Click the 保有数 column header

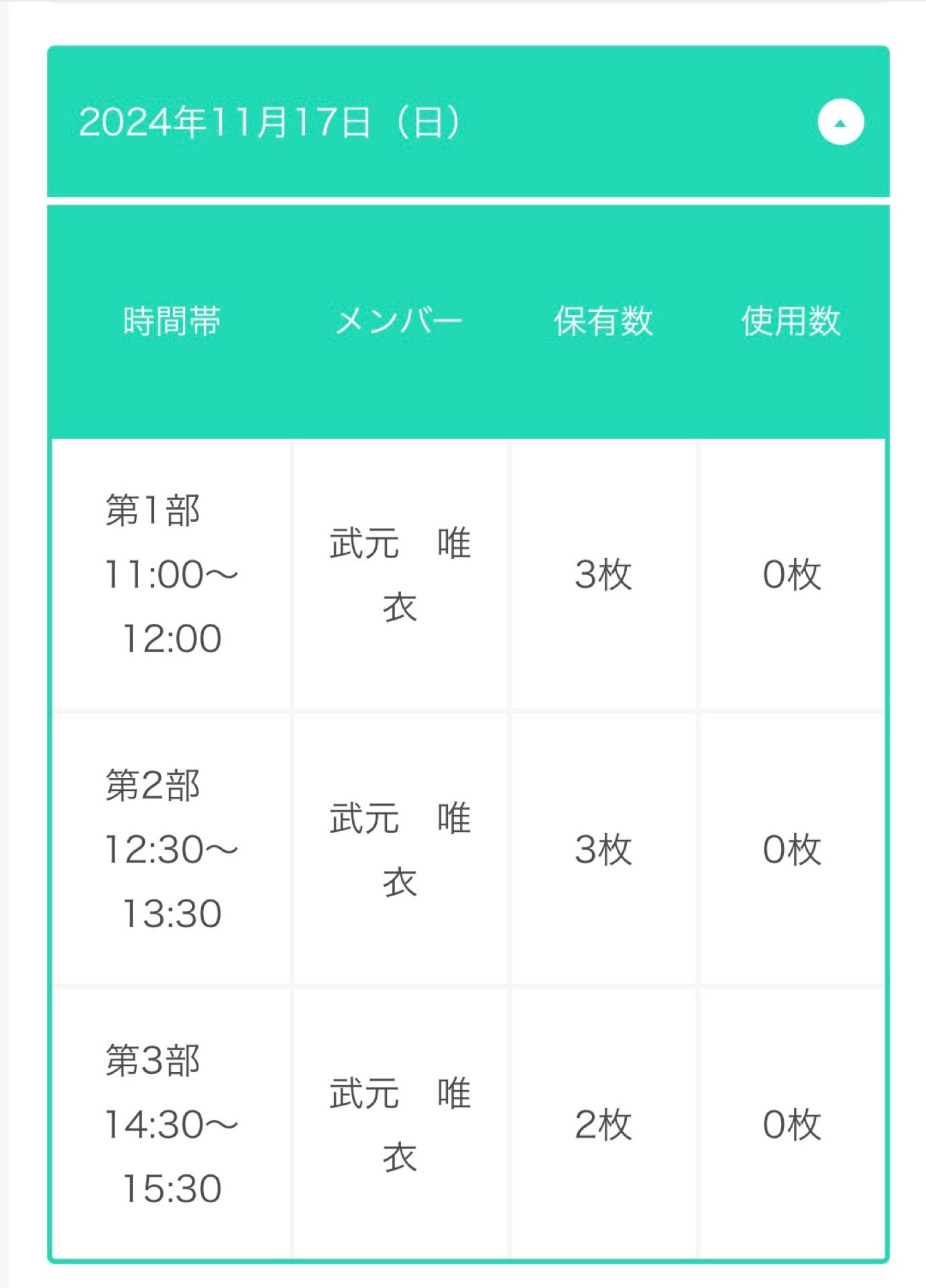pos(602,322)
